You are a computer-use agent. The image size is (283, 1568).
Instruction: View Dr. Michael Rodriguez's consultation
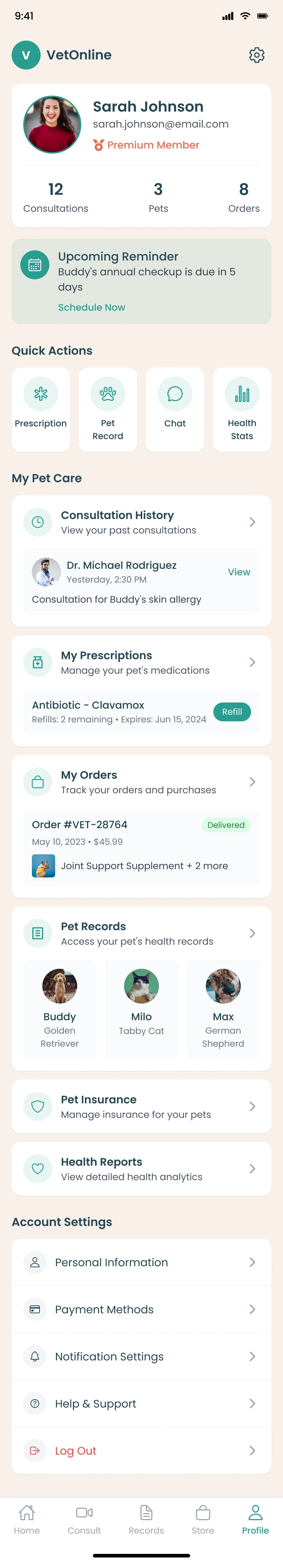pyautogui.click(x=238, y=572)
